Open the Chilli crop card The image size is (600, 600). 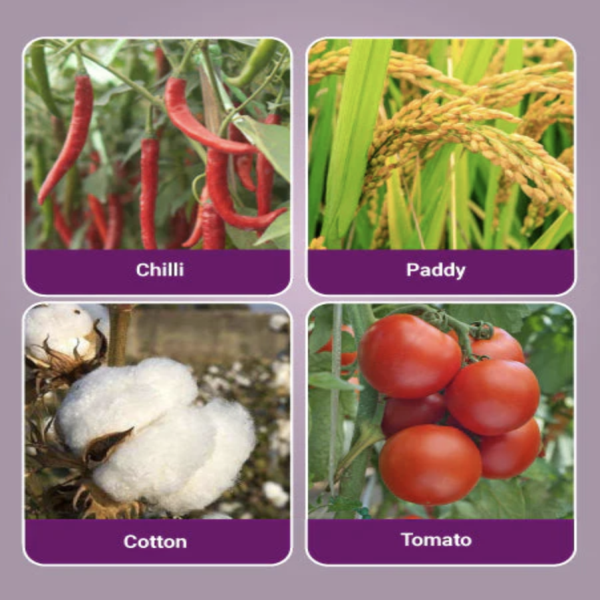157,166
